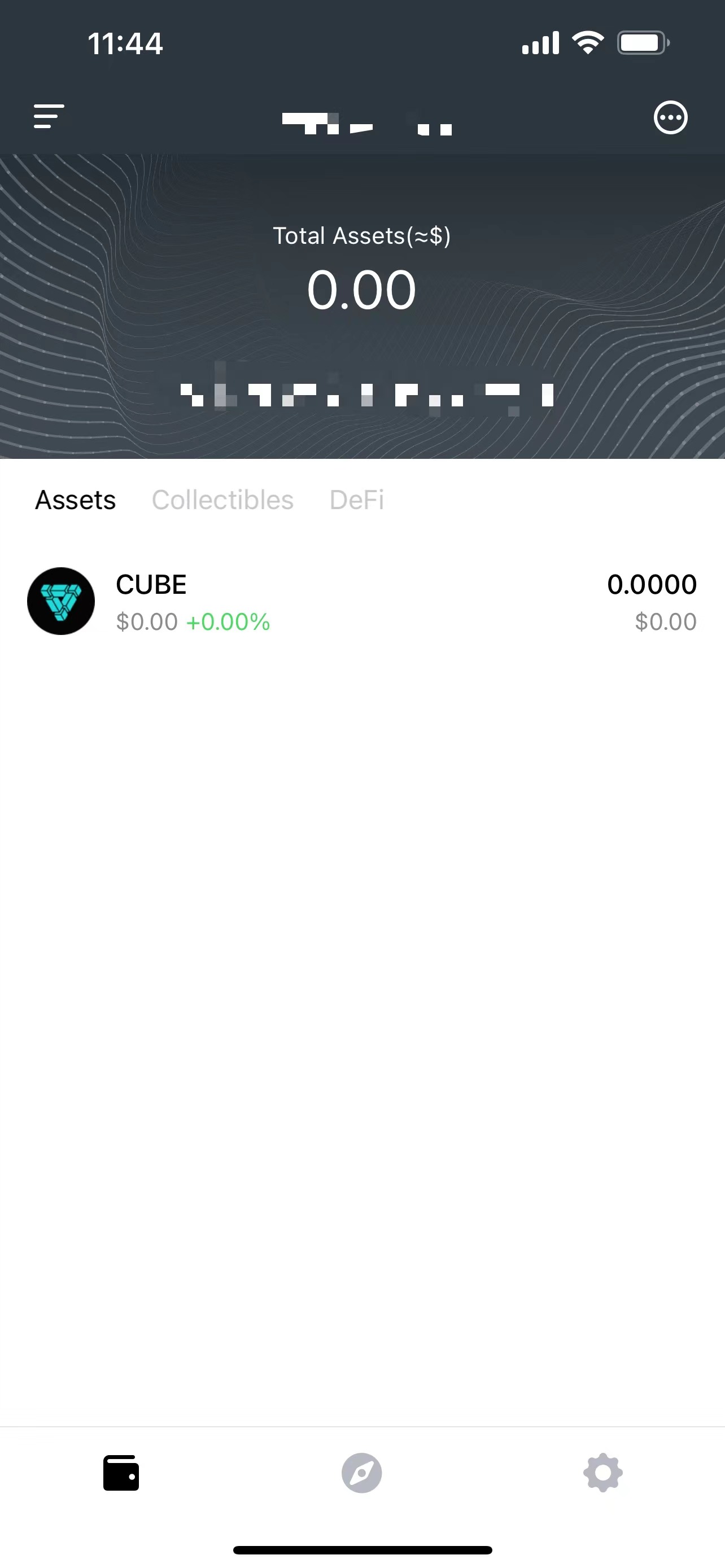Open the settings gear tab
The width and height of the screenshot is (725, 1568).
pyautogui.click(x=602, y=1473)
